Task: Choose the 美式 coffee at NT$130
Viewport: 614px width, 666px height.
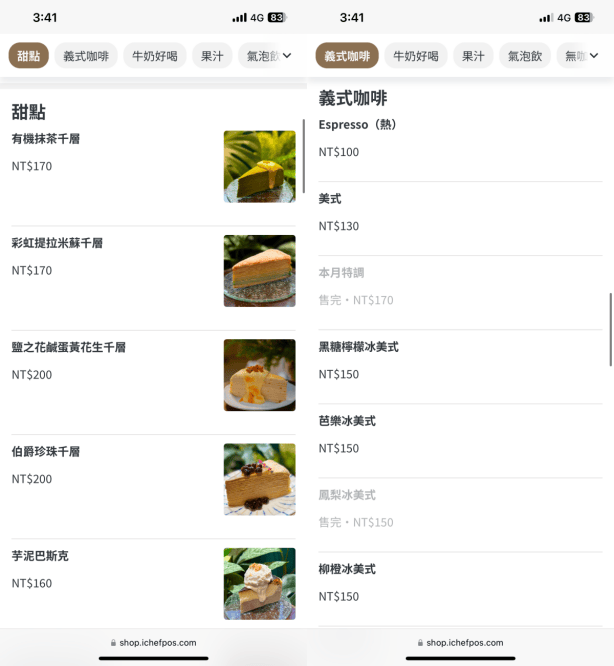Action: [330, 199]
